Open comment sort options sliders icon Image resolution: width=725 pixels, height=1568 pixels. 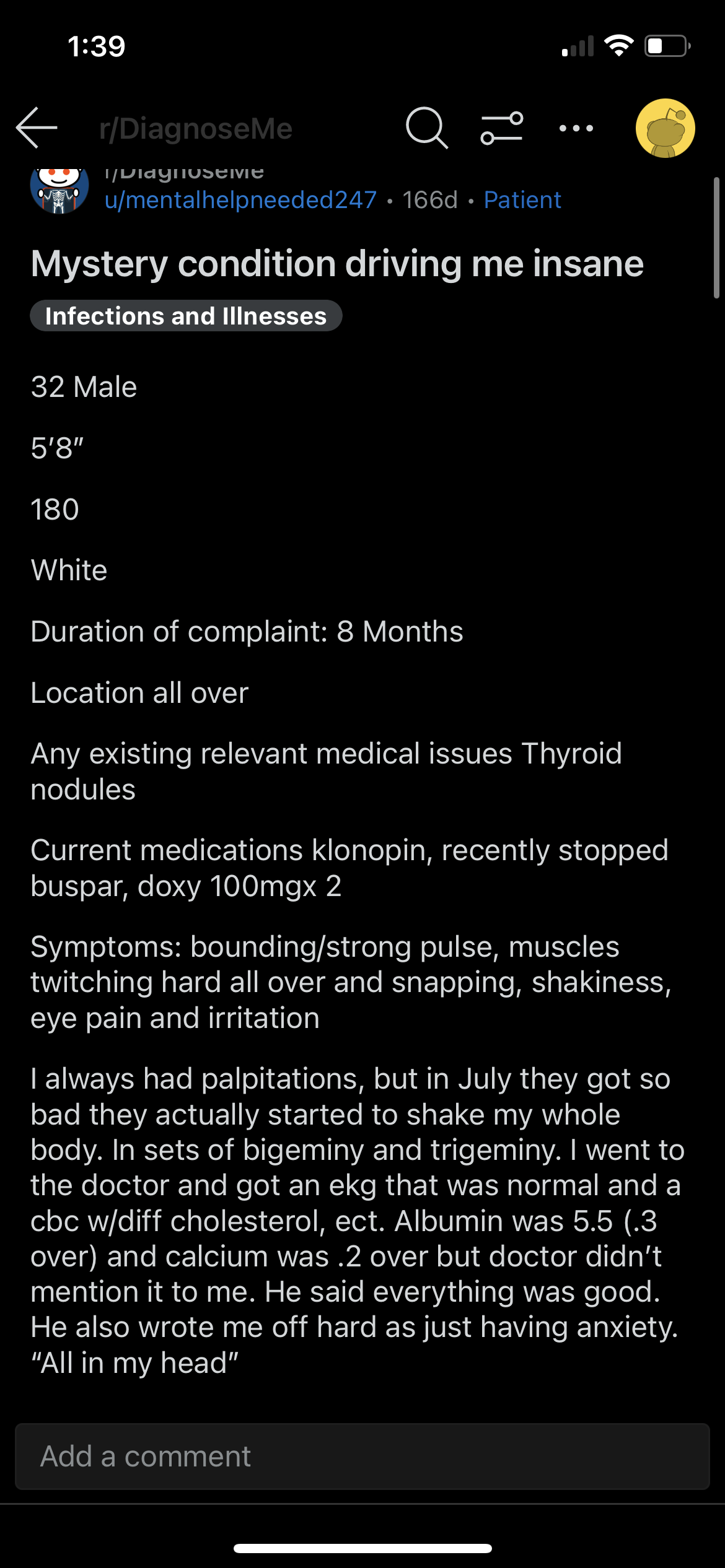[x=501, y=128]
